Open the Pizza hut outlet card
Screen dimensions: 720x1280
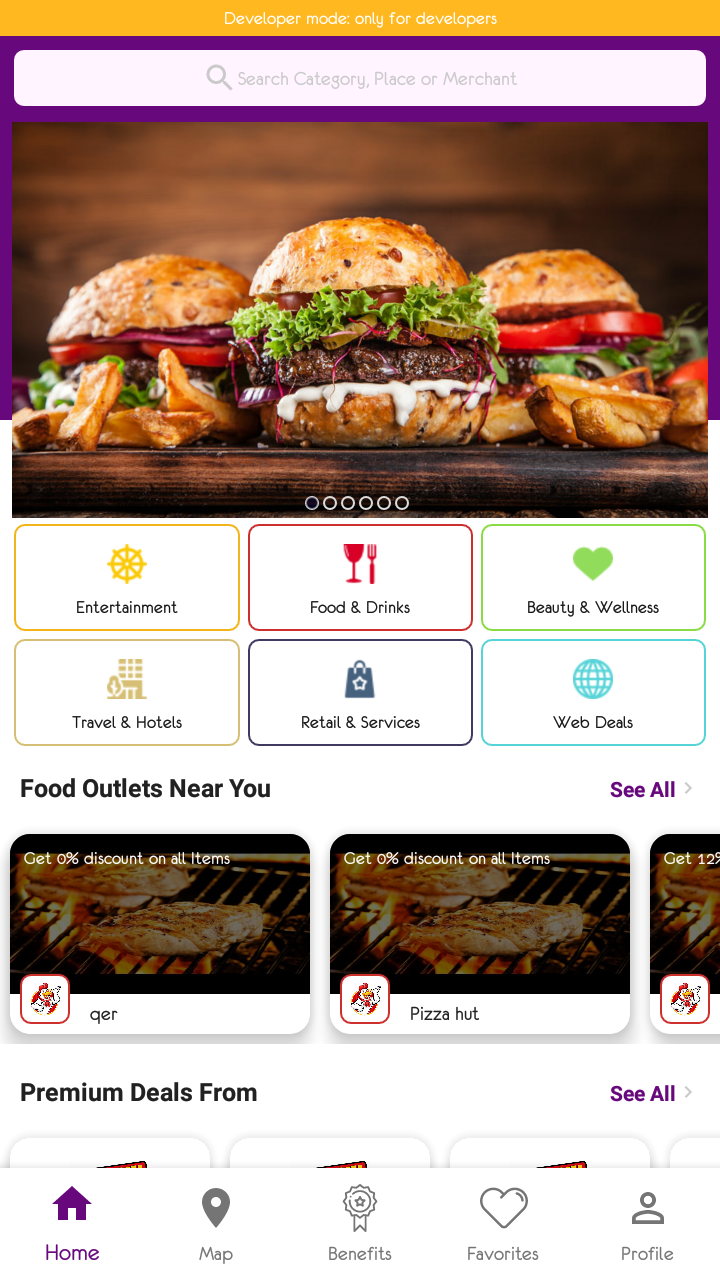coord(480,933)
